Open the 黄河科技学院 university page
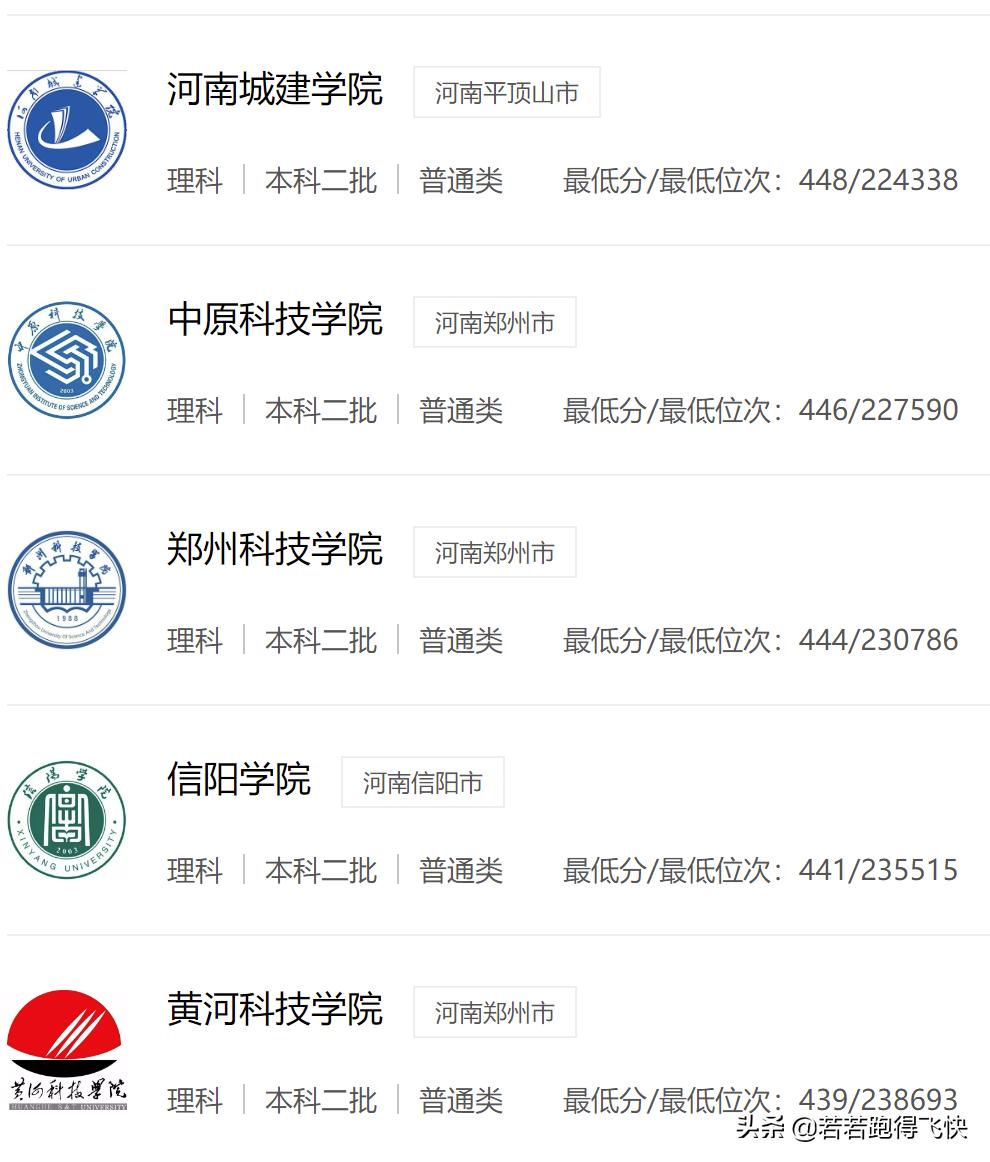Screen dimensions: 990x1162 click(x=275, y=1011)
